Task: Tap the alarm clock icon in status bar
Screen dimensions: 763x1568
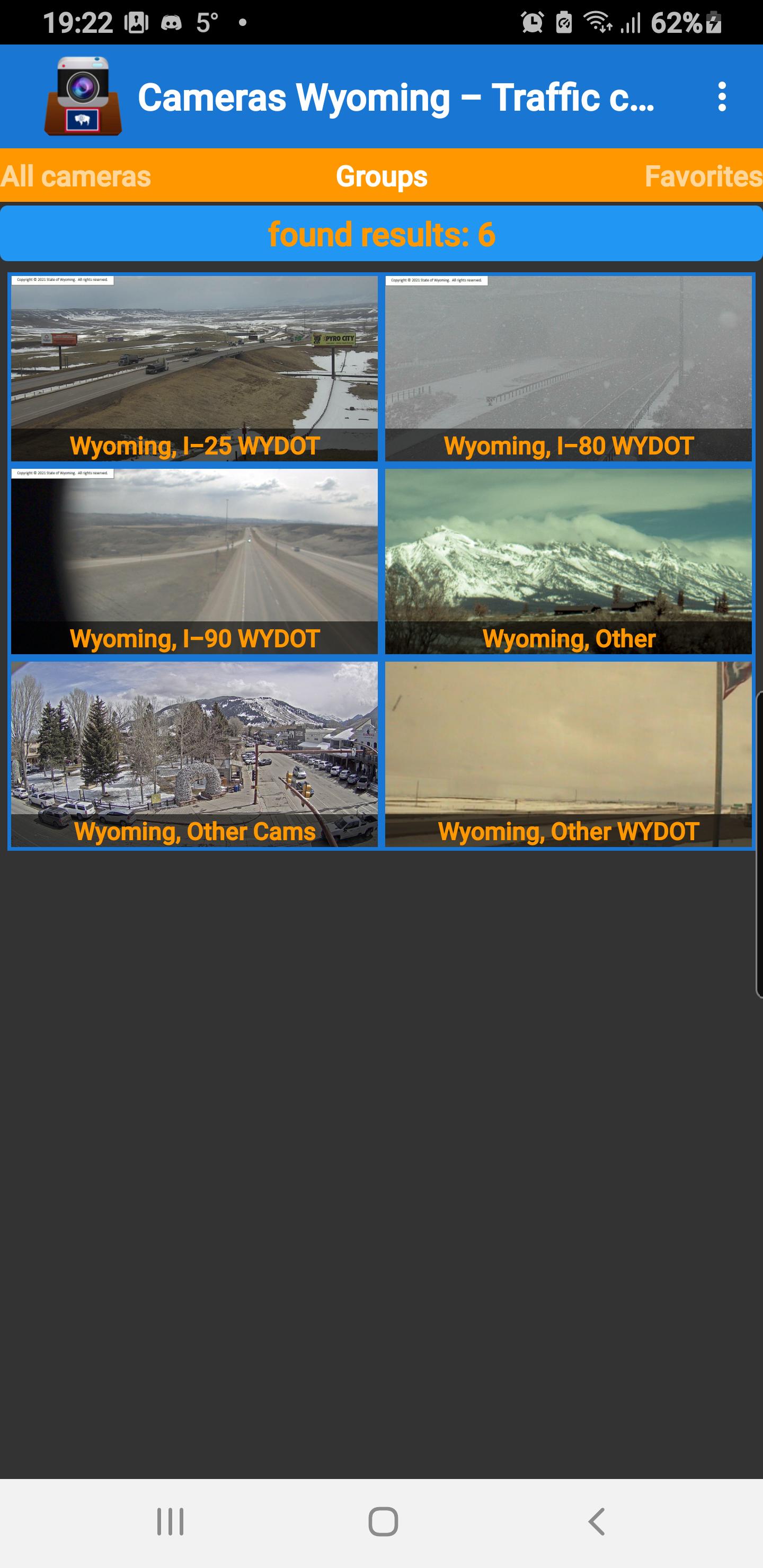Action: pos(531,23)
